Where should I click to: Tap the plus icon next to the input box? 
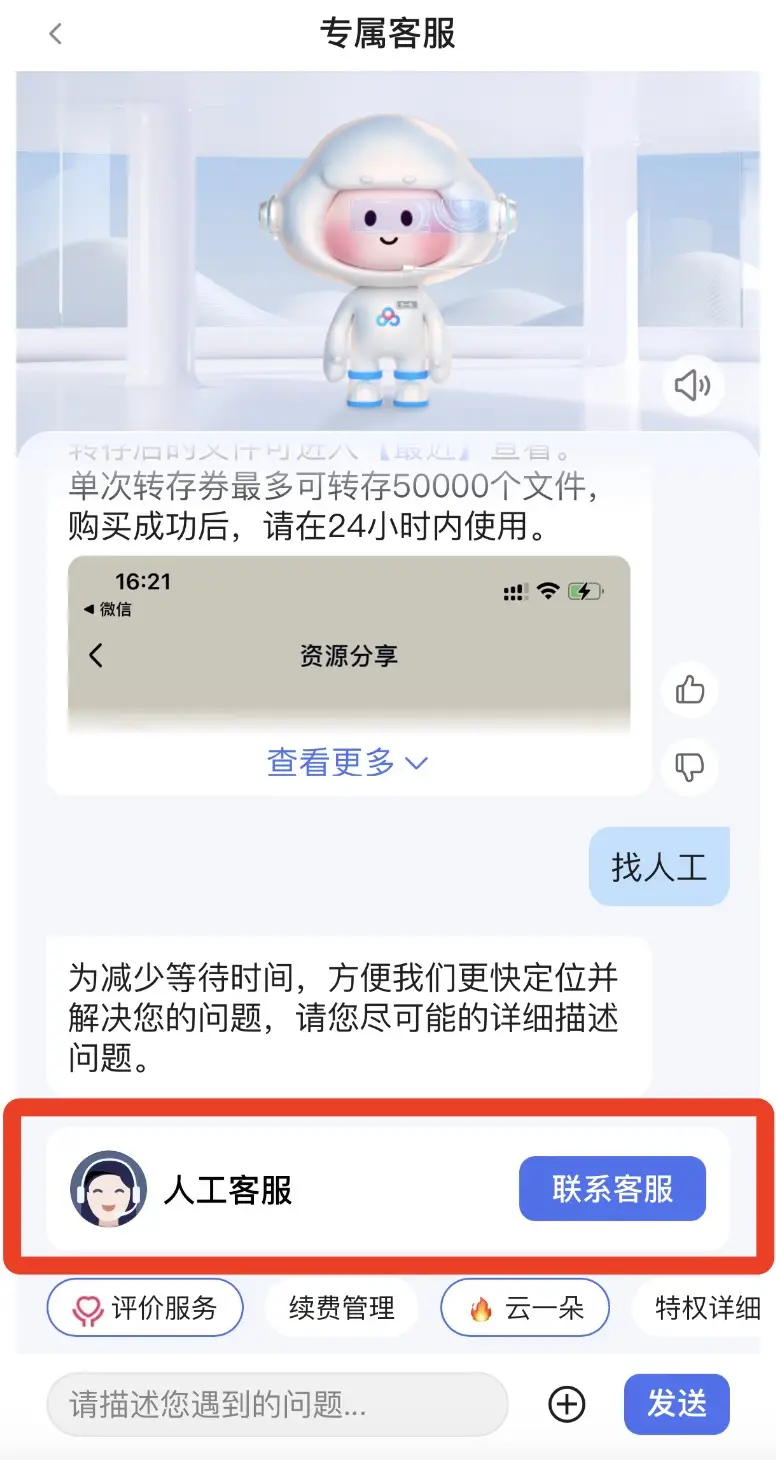point(566,1404)
